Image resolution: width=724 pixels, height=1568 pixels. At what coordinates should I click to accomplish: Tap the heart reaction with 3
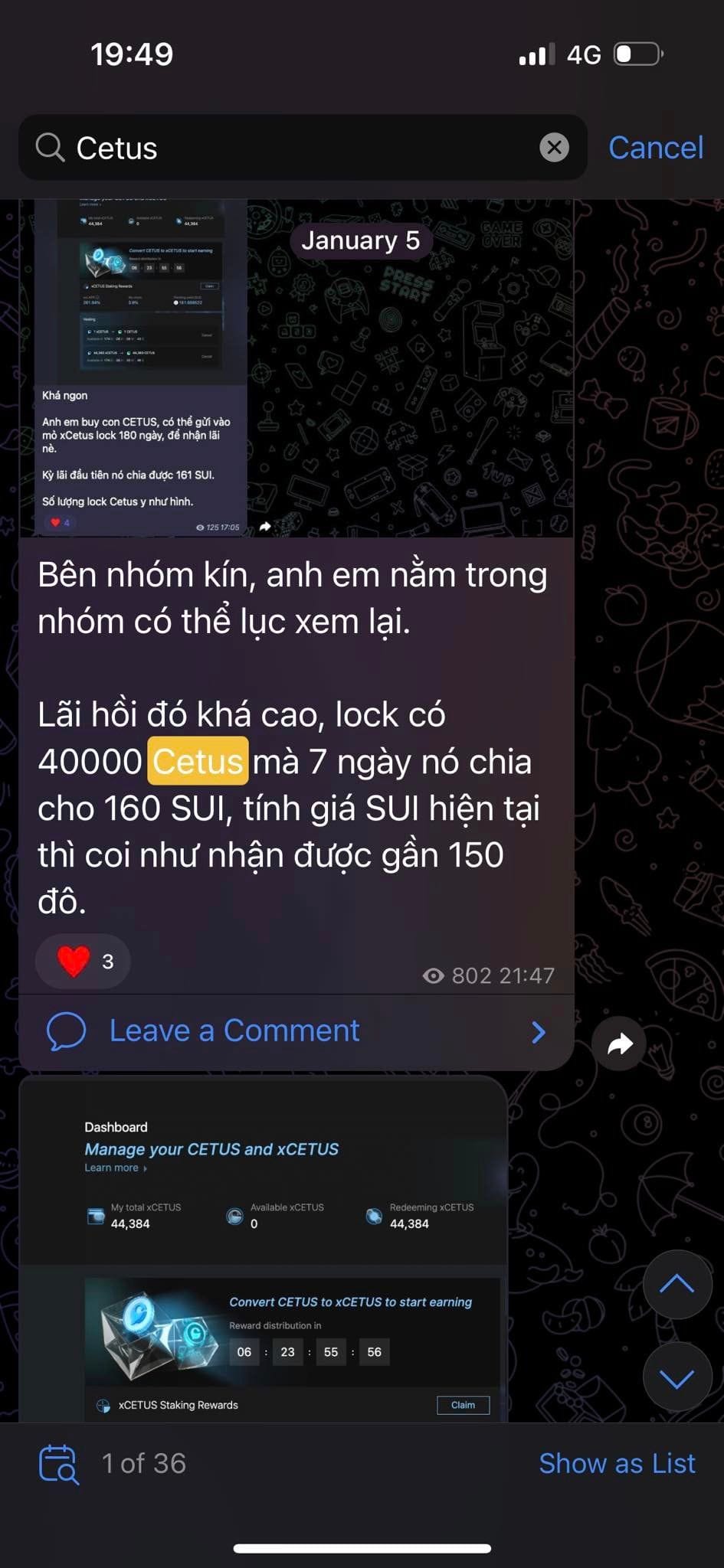point(83,961)
